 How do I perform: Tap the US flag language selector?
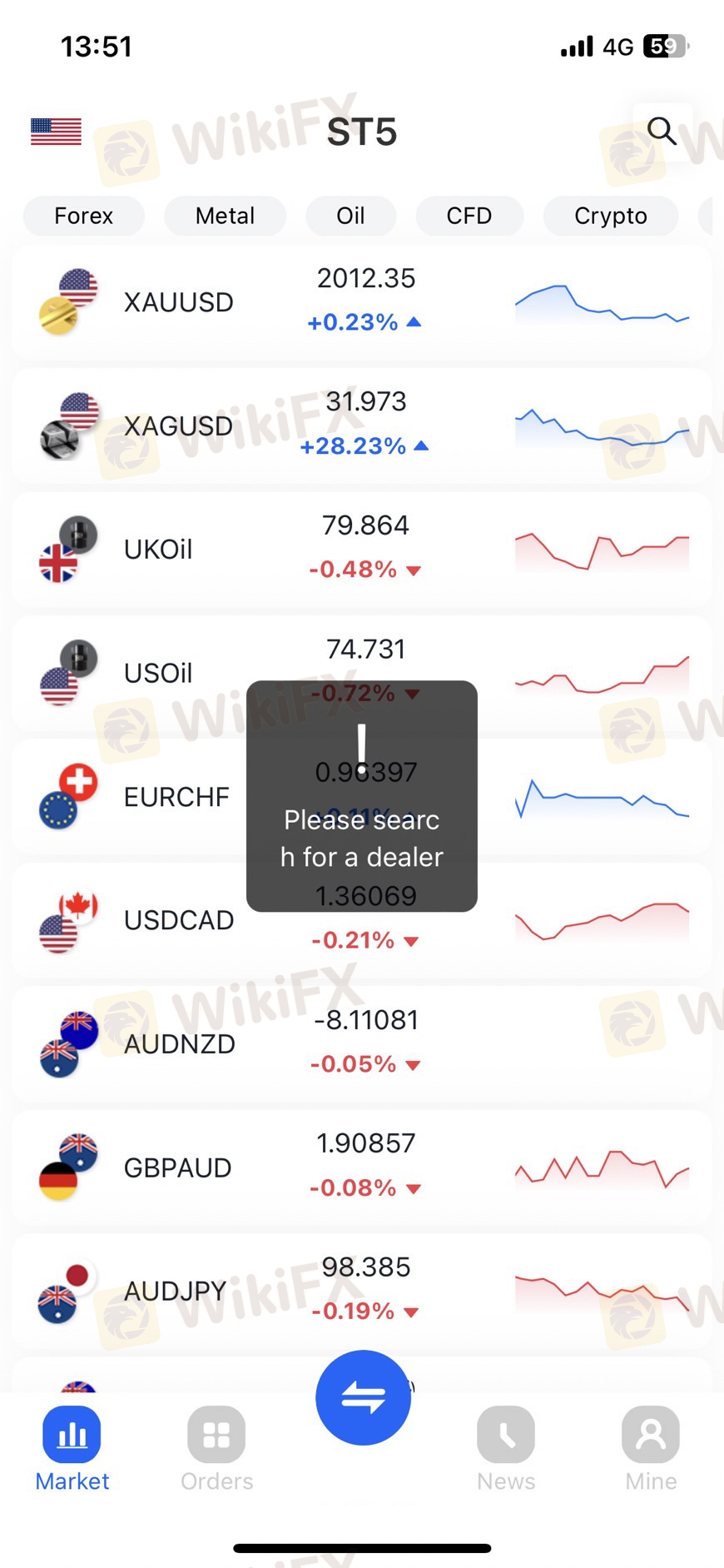click(56, 132)
